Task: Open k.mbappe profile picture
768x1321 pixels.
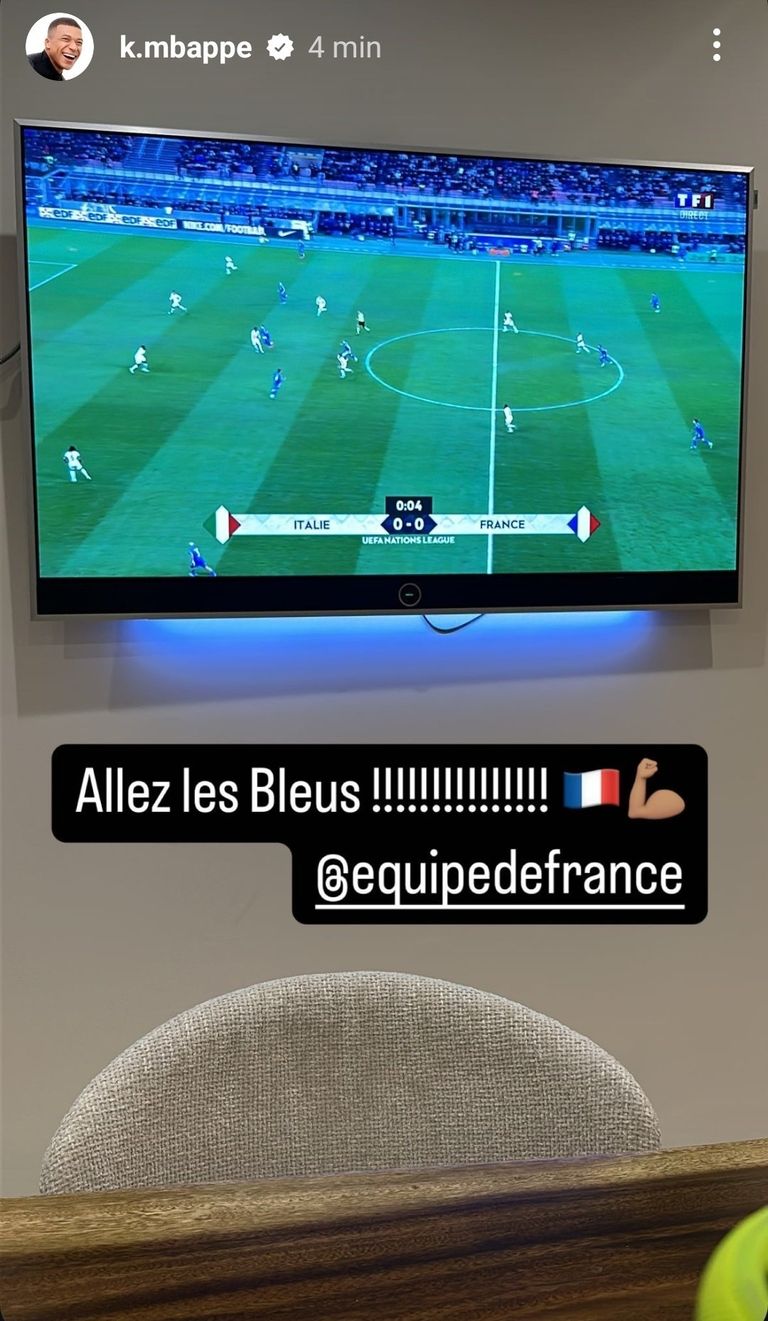Action: click(59, 47)
